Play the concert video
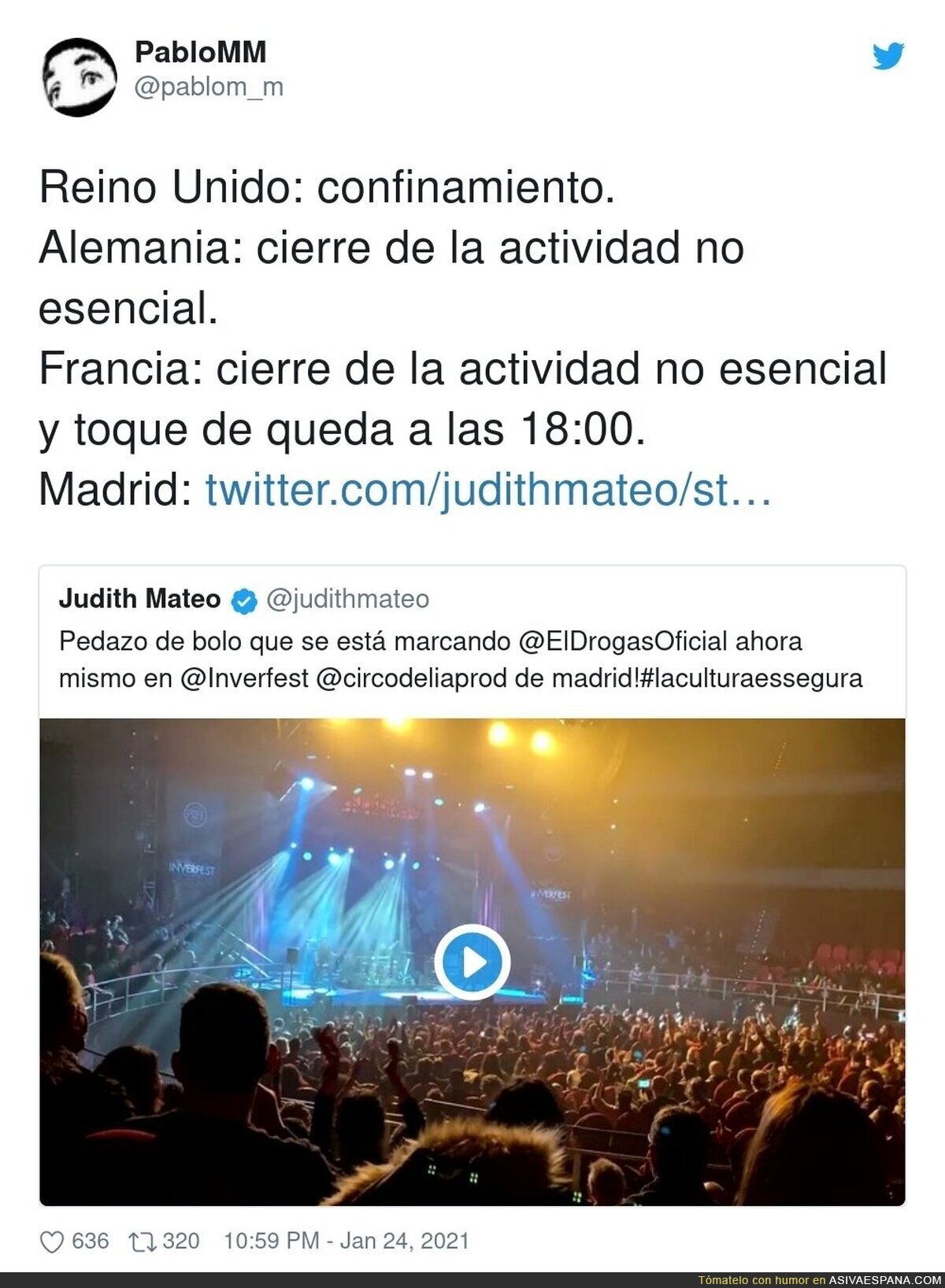This screenshot has height=1288, width=945. (x=472, y=962)
